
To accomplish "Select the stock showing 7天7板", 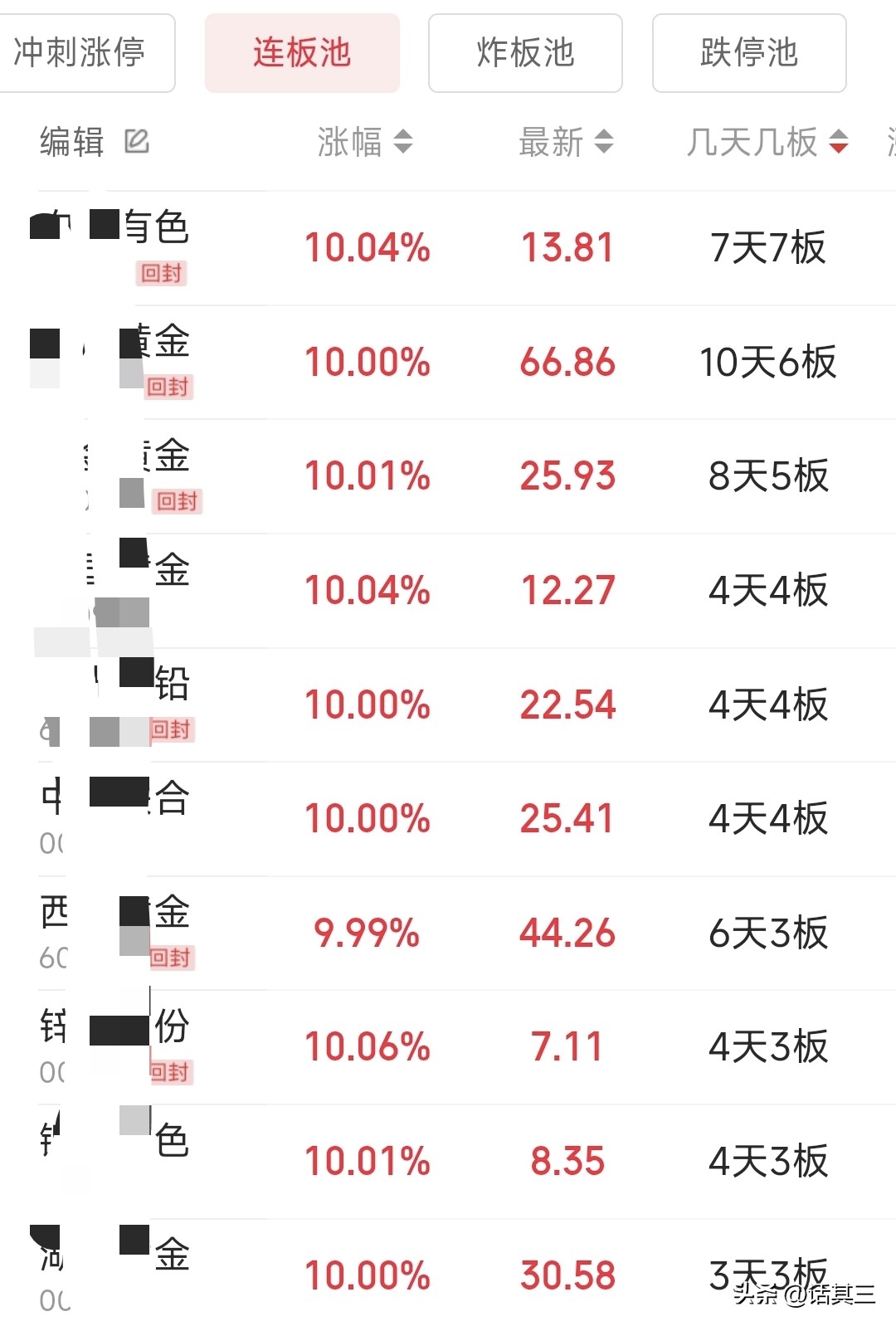I will [x=770, y=247].
